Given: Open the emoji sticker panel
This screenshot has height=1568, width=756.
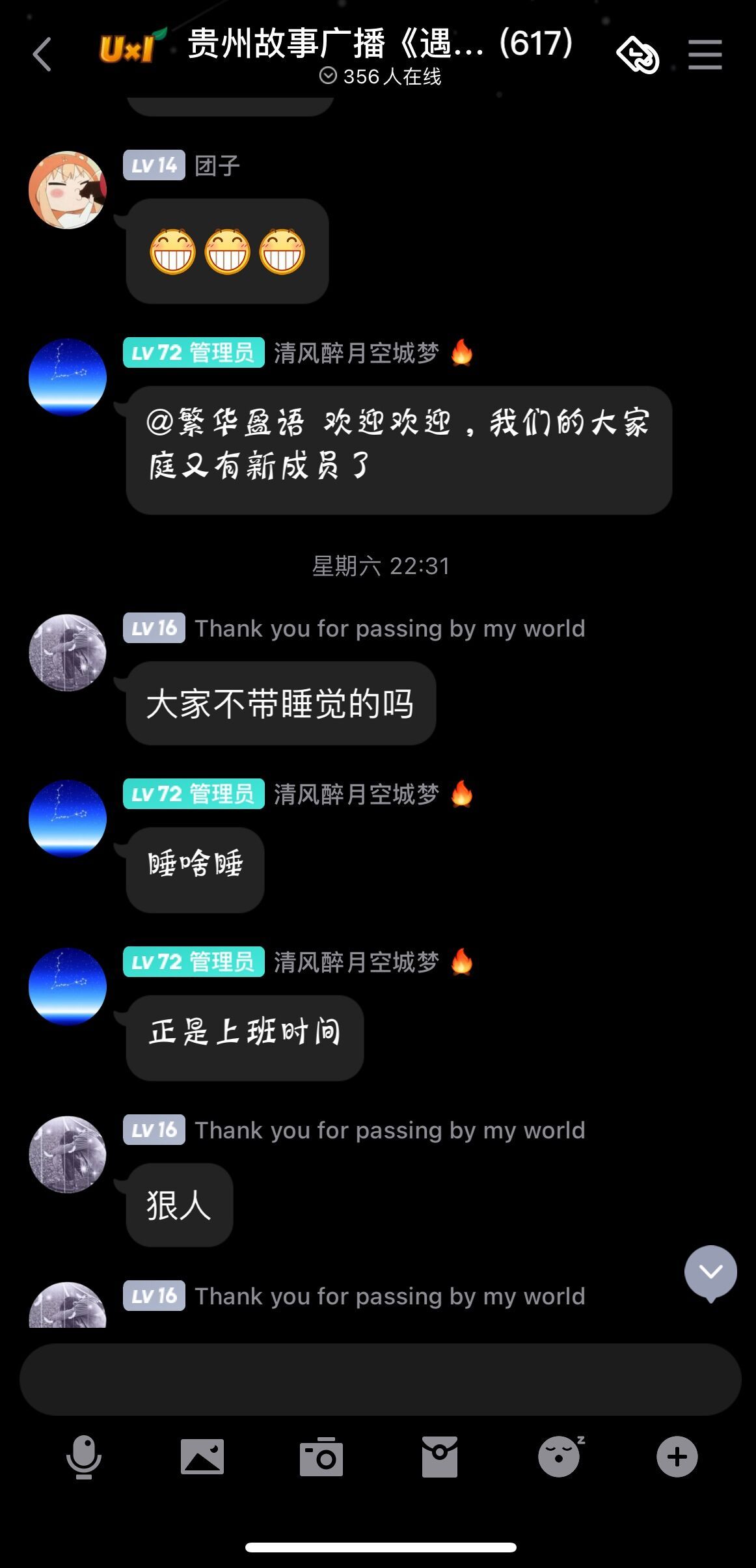Looking at the screenshot, I should point(560,1456).
